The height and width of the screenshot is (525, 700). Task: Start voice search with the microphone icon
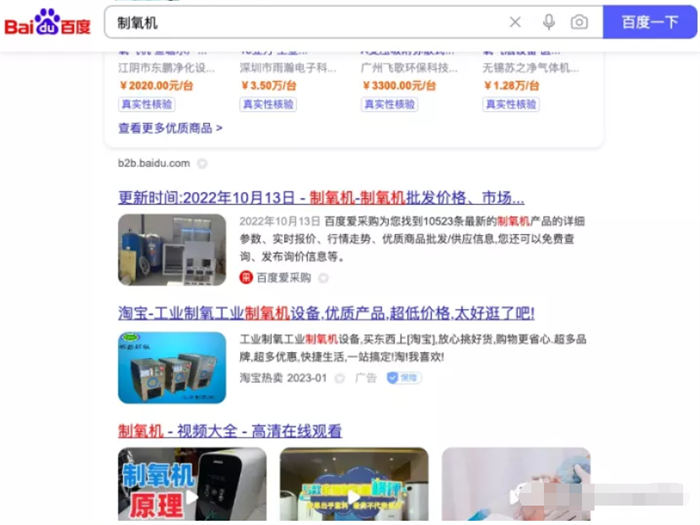pos(549,22)
